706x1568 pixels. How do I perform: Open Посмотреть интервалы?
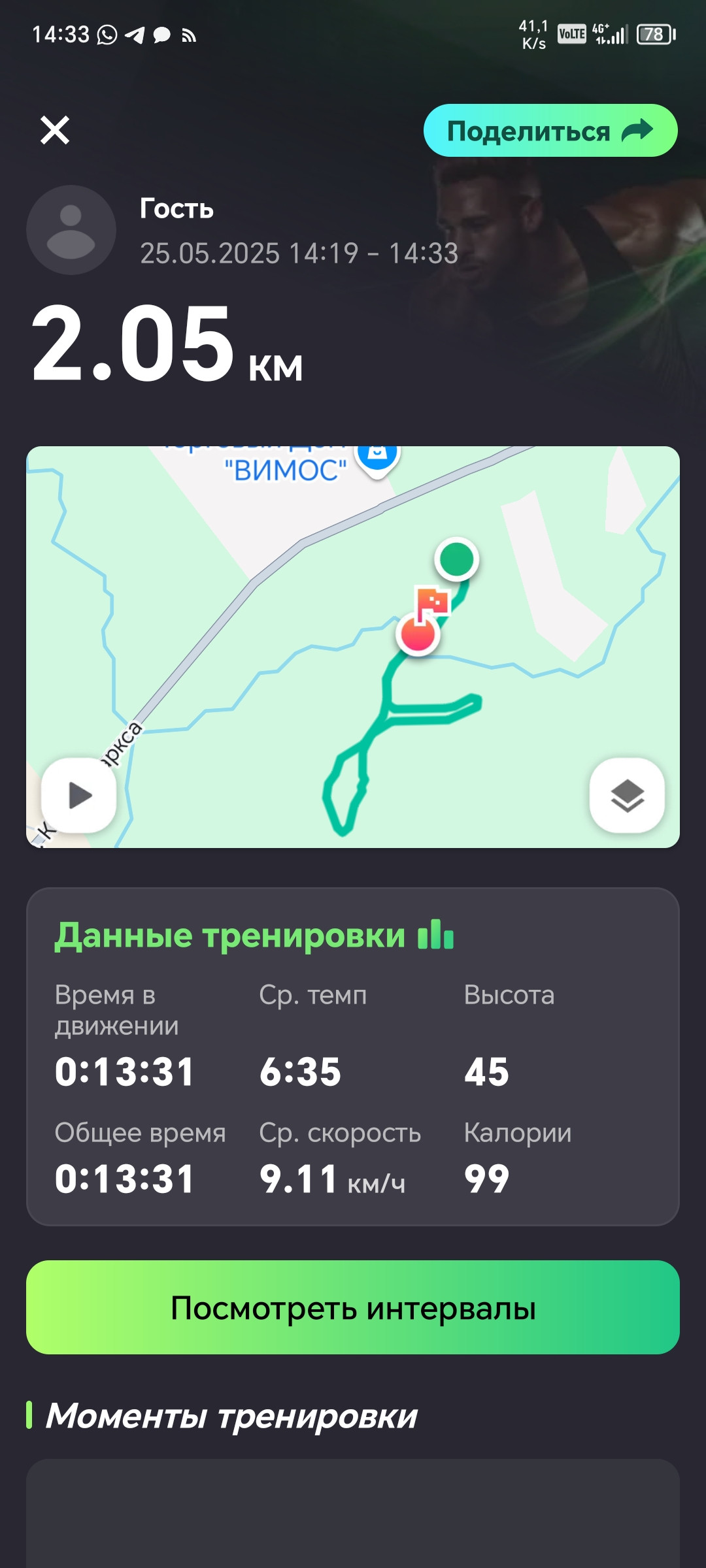pyautogui.click(x=353, y=1307)
